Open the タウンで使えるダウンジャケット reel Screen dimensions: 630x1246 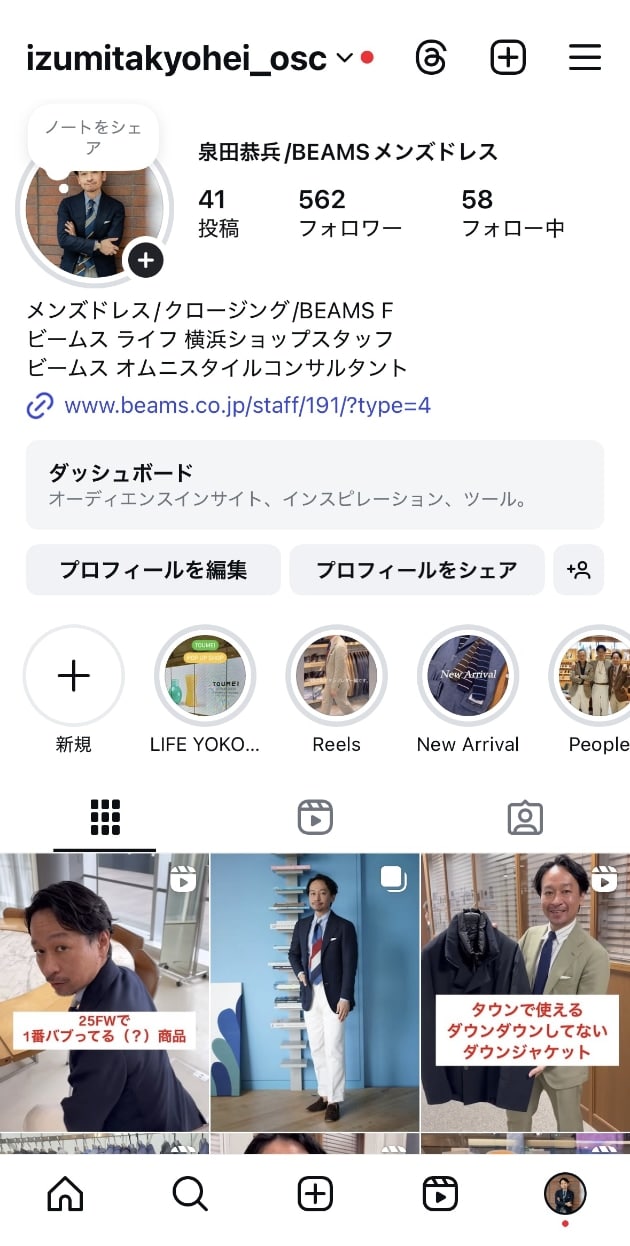click(525, 990)
